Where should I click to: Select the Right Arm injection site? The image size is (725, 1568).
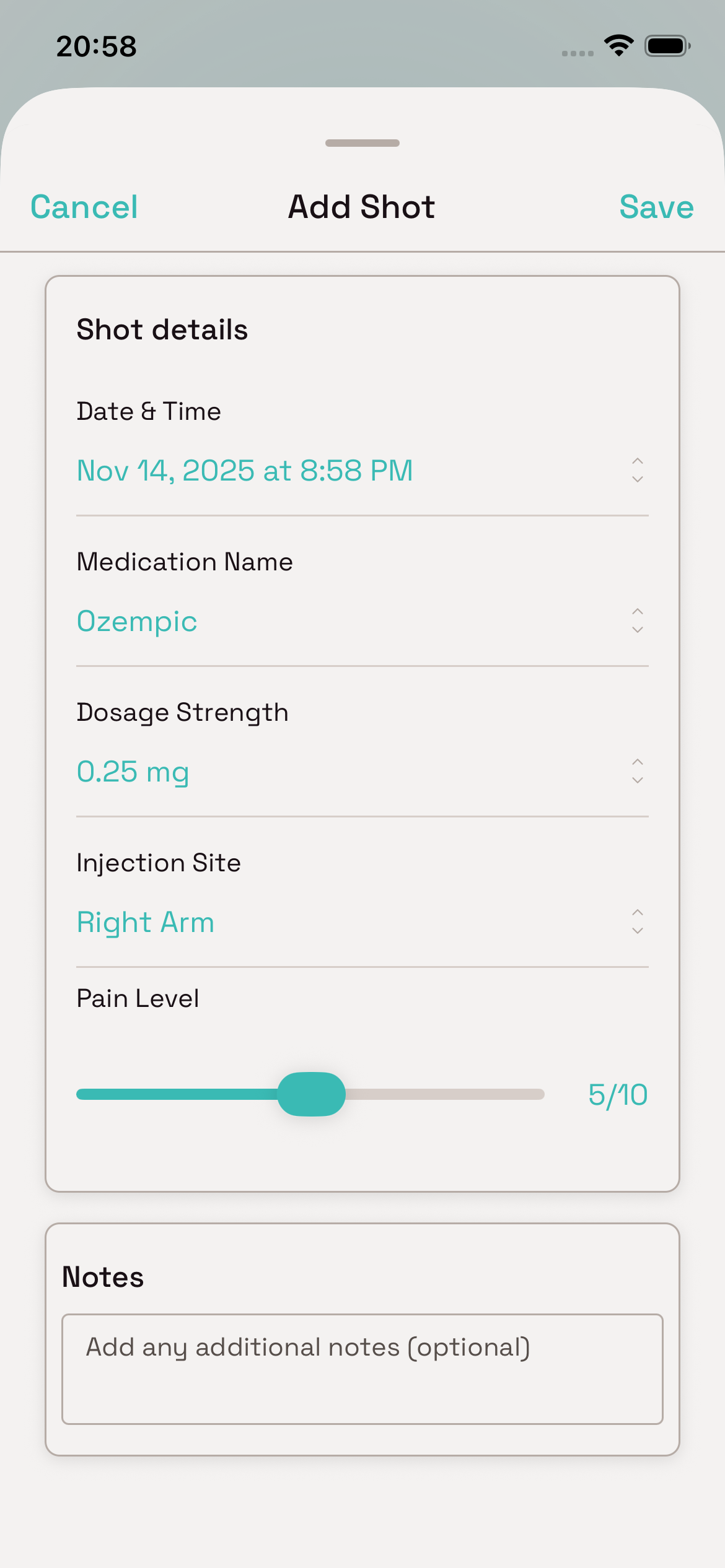145,923
